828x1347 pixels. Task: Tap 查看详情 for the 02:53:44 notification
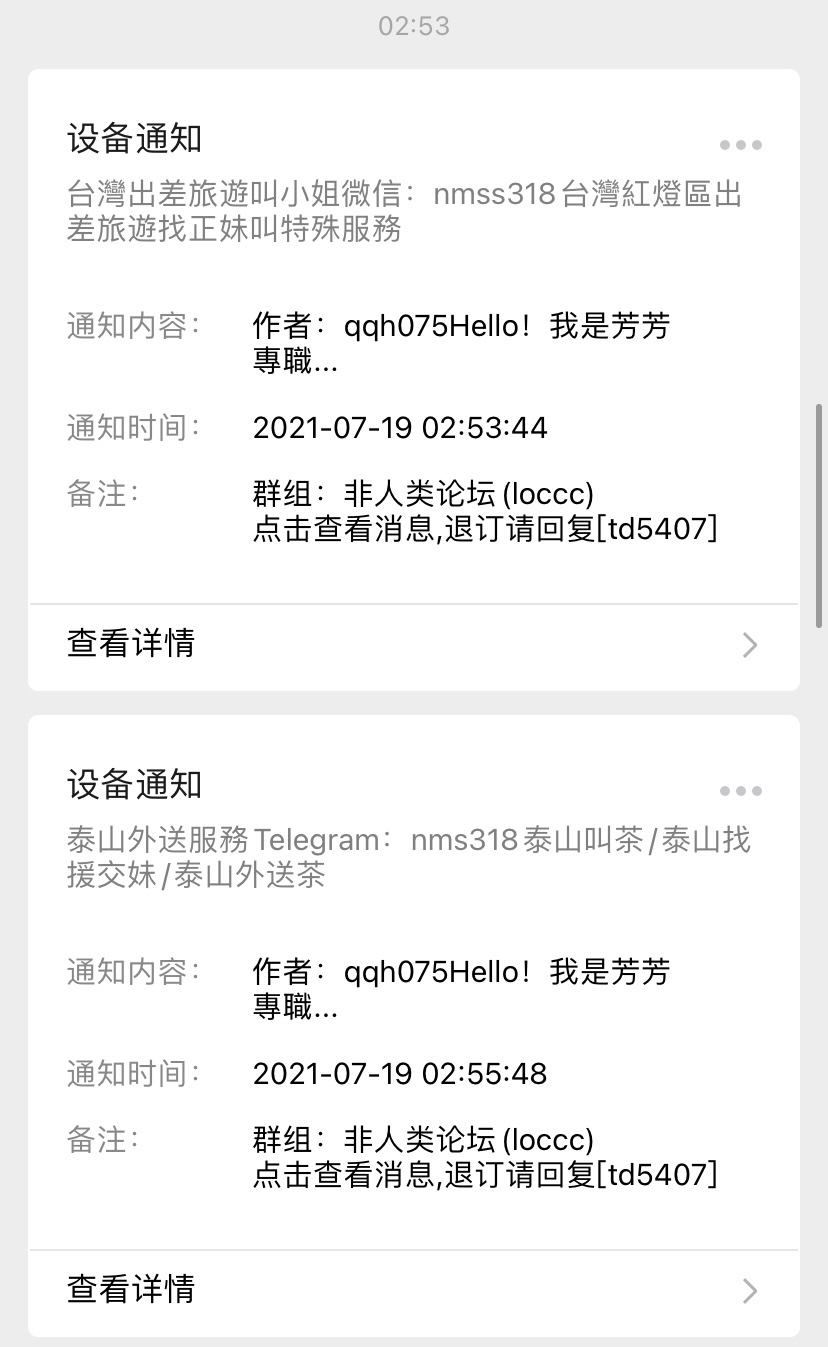coord(413,644)
